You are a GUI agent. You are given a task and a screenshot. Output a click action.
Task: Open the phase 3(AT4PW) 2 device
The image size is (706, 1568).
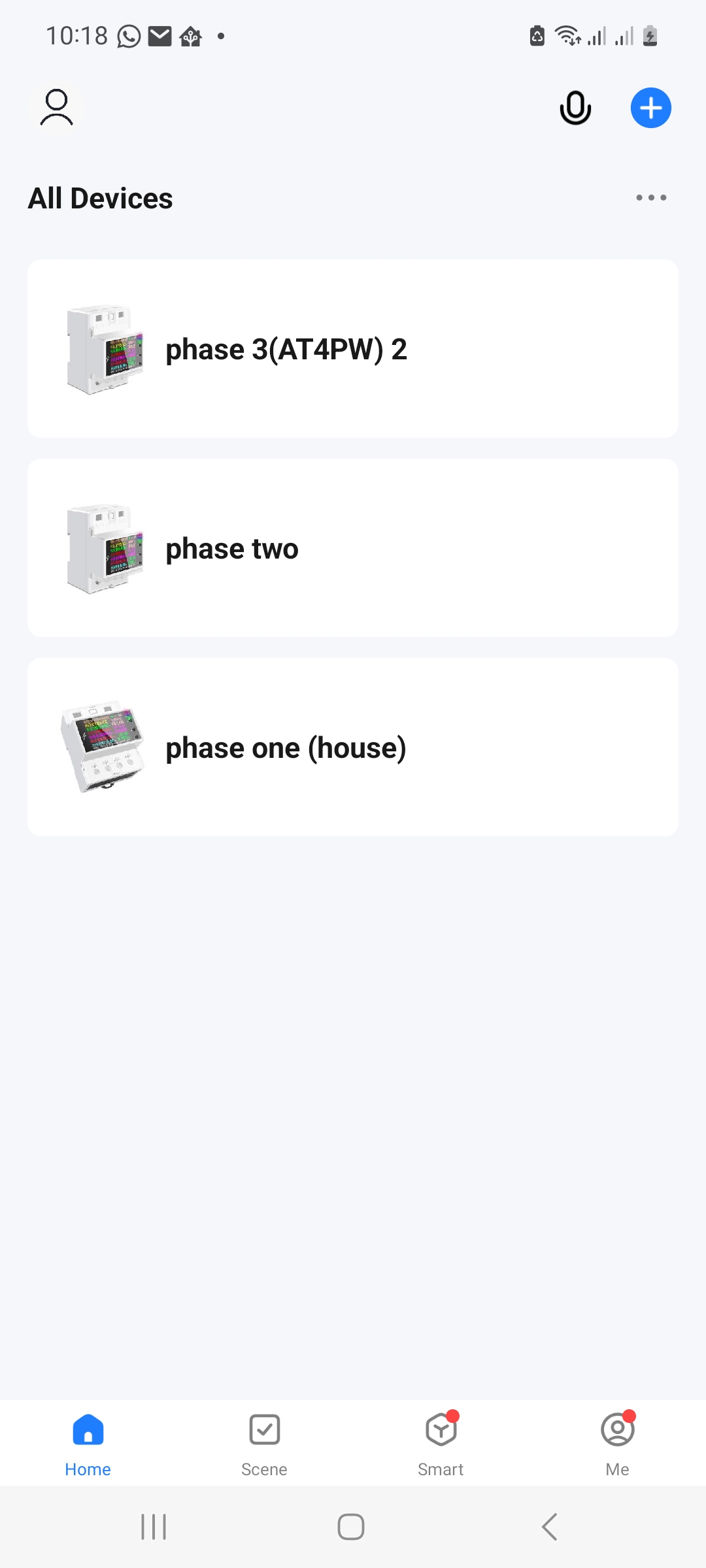point(353,349)
